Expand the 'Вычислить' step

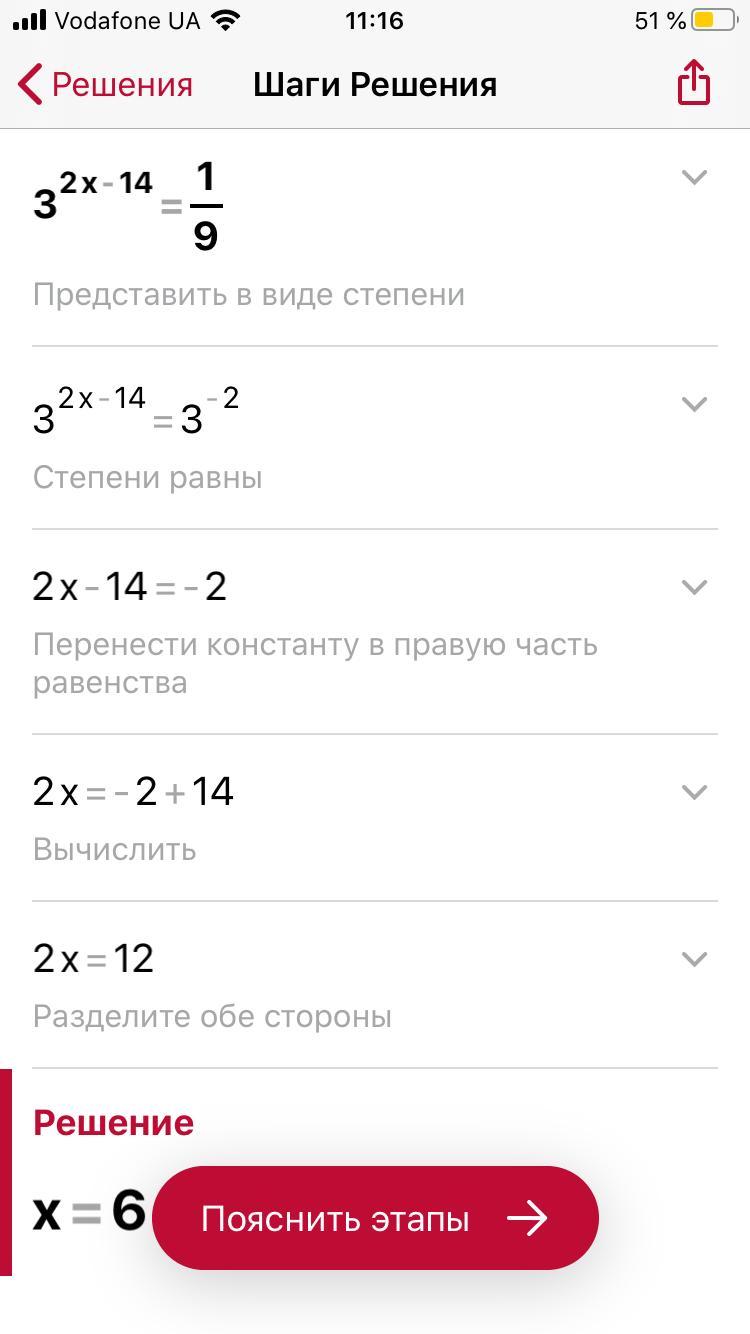tap(693, 792)
